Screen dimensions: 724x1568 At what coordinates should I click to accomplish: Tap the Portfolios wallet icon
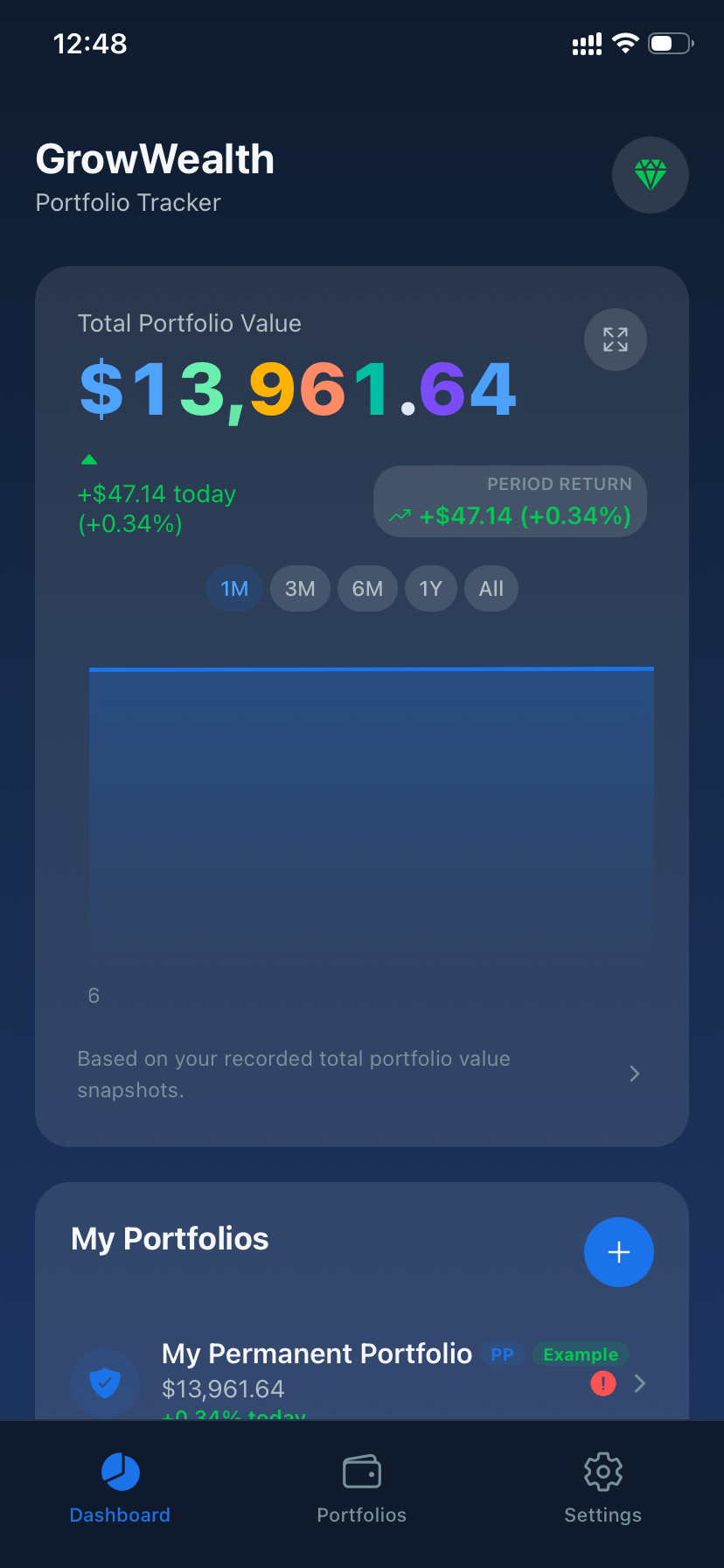361,1471
